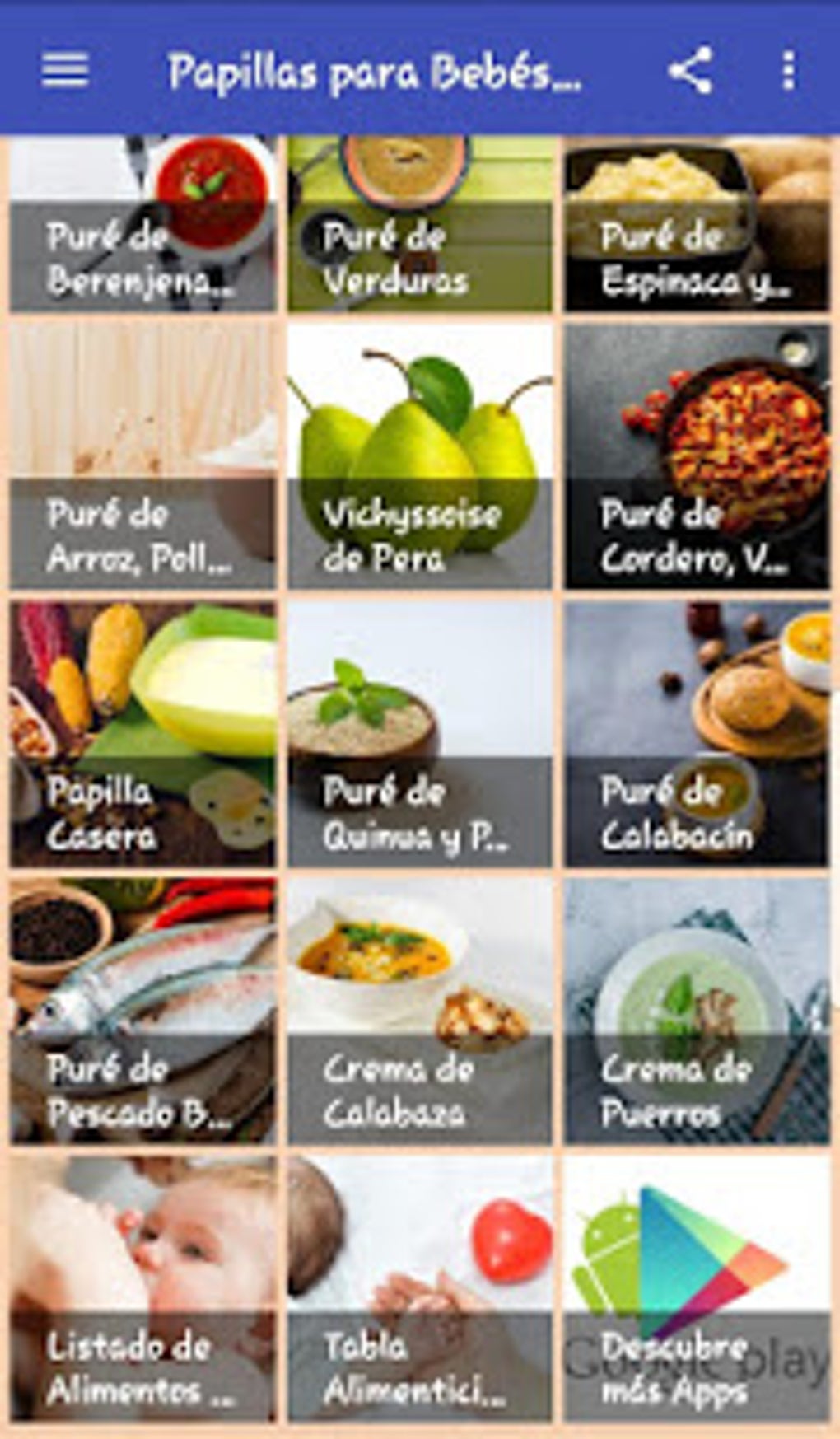View the Vichyssoise de Pera recipe
The width and height of the screenshot is (840, 1439).
420,456
